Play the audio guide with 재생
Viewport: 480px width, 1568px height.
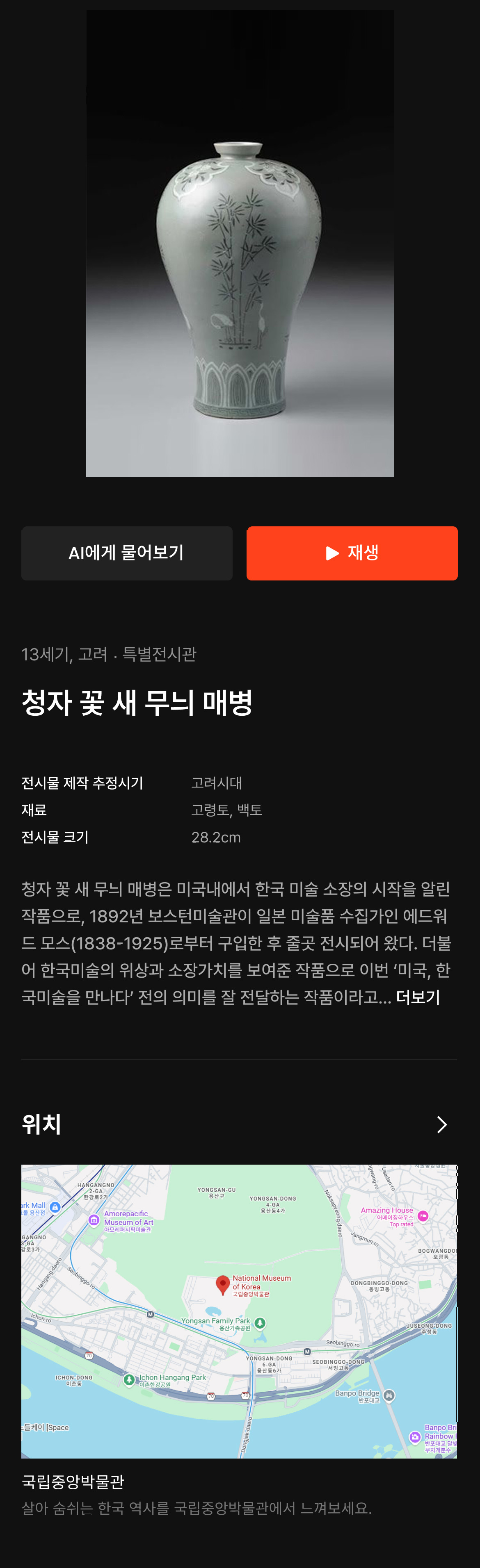click(x=352, y=553)
